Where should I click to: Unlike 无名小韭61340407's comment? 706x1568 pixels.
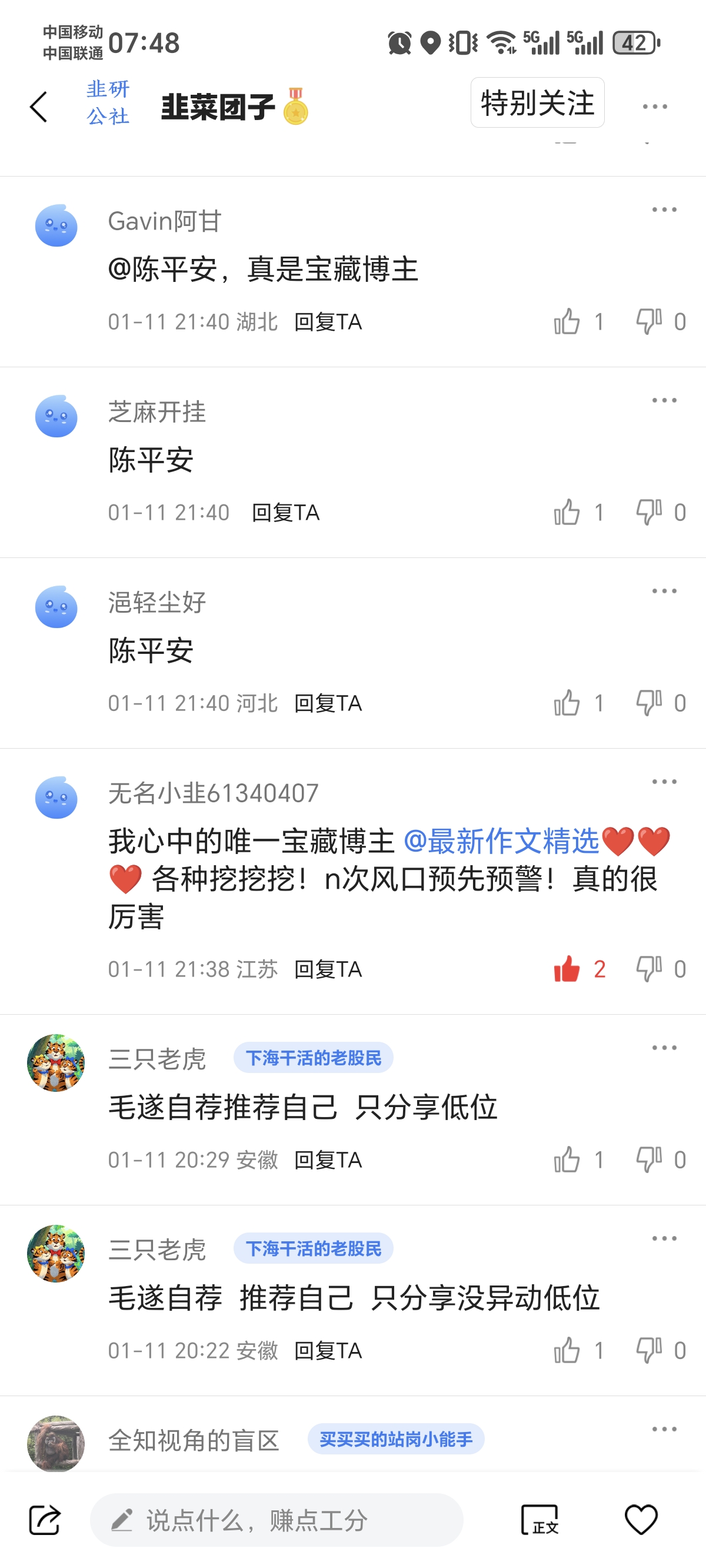tap(567, 968)
